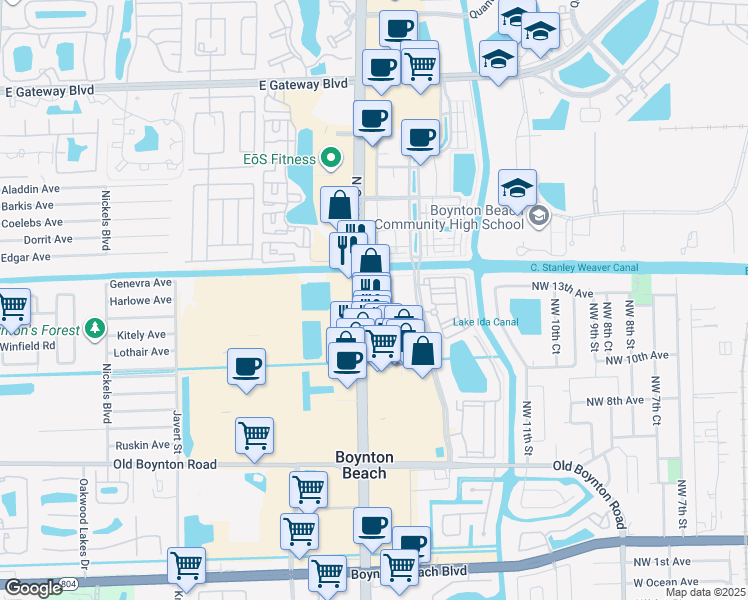This screenshot has width=748, height=600.
Task: Open the EoS Fitness place marker
Action: pyautogui.click(x=331, y=158)
